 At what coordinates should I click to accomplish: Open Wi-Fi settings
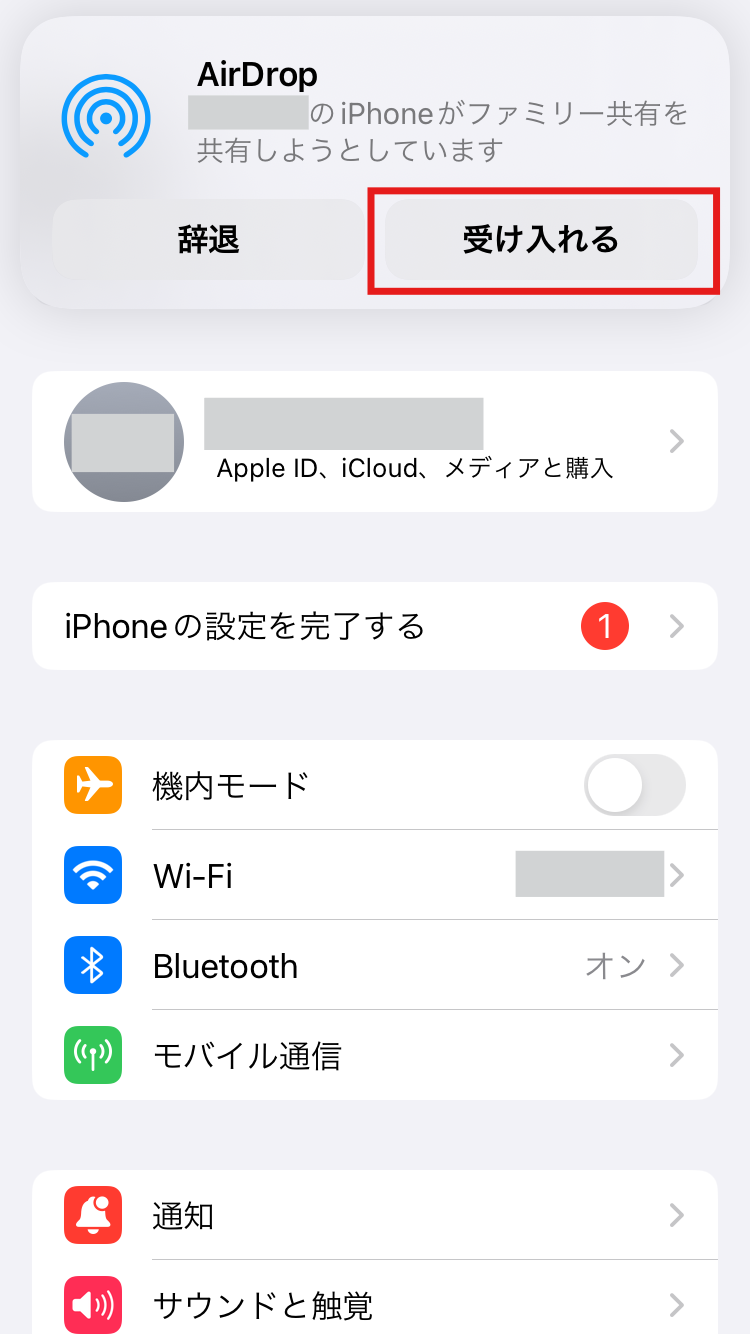[375, 875]
